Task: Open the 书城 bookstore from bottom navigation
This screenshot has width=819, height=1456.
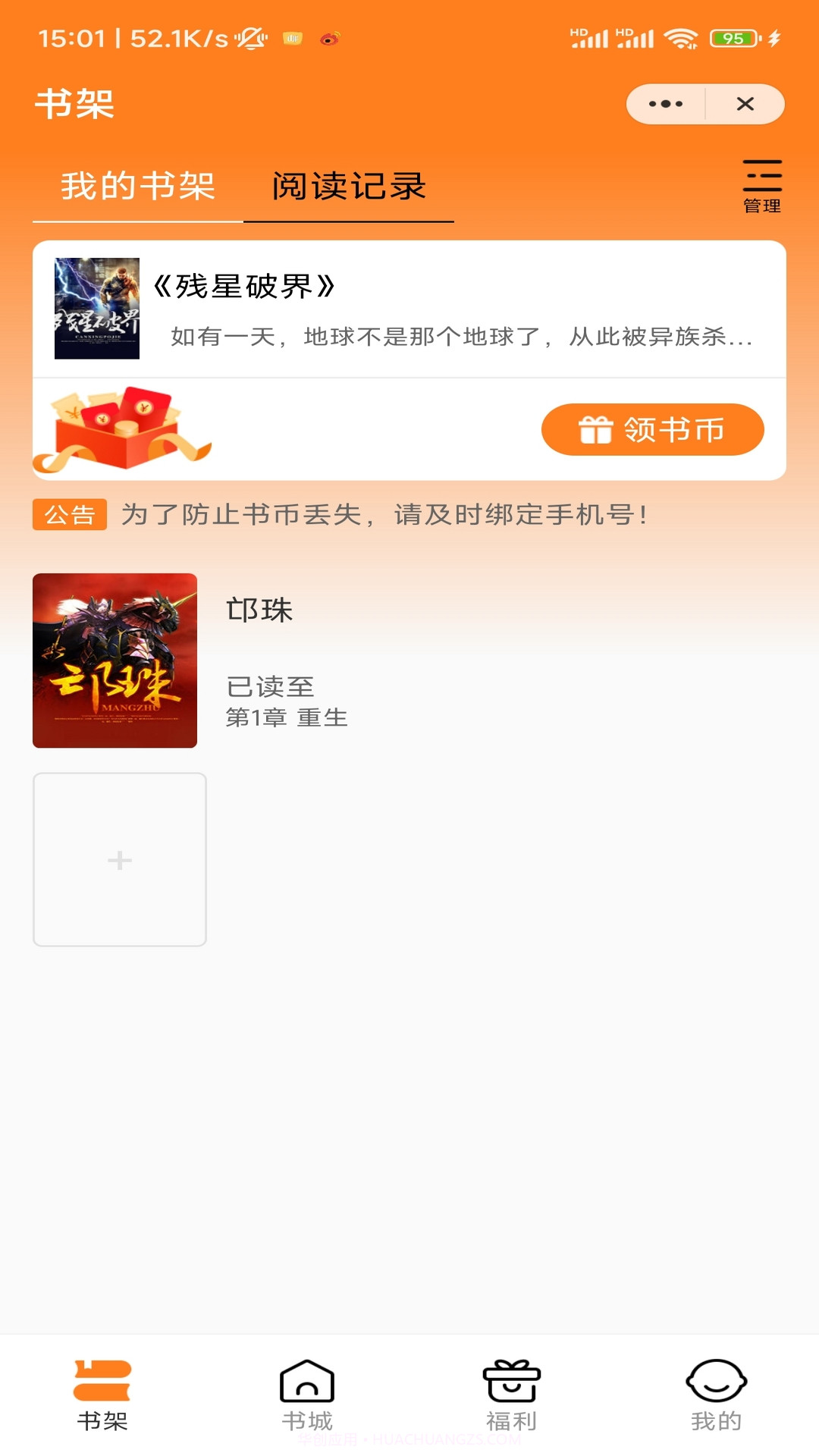Action: [307, 1395]
